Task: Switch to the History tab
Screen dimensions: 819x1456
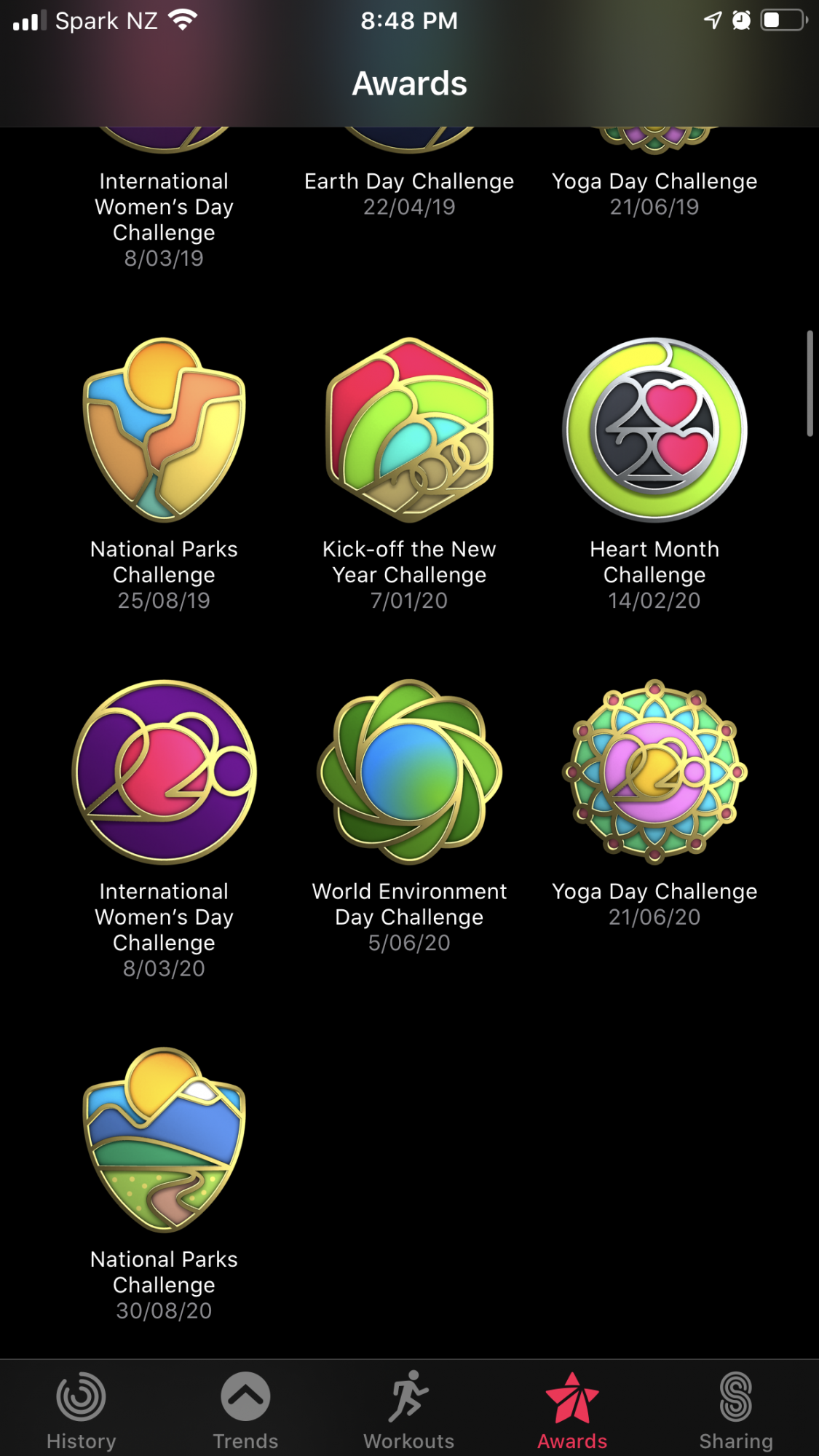Action: pyautogui.click(x=81, y=1409)
